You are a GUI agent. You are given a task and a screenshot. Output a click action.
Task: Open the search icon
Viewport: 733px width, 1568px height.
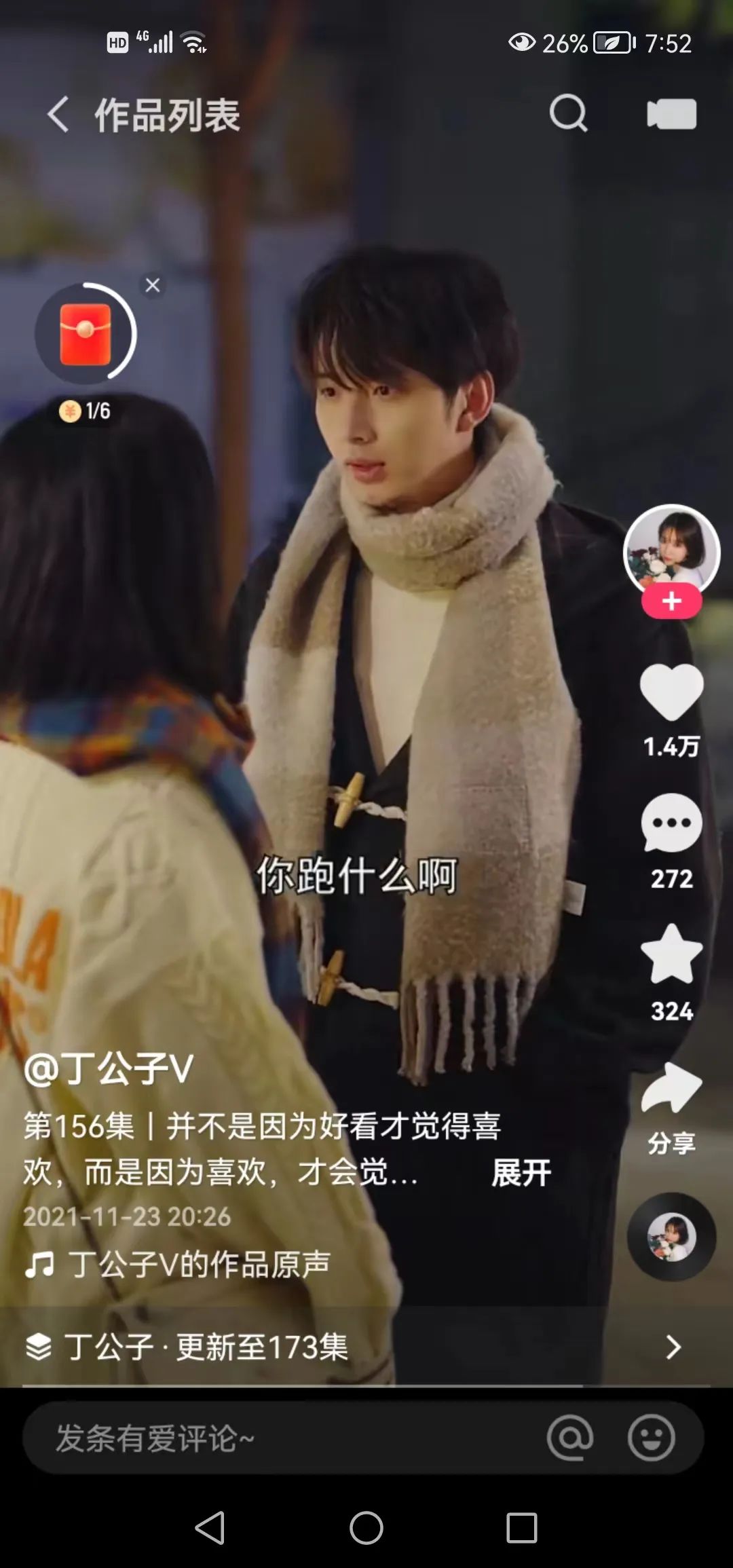click(x=568, y=113)
